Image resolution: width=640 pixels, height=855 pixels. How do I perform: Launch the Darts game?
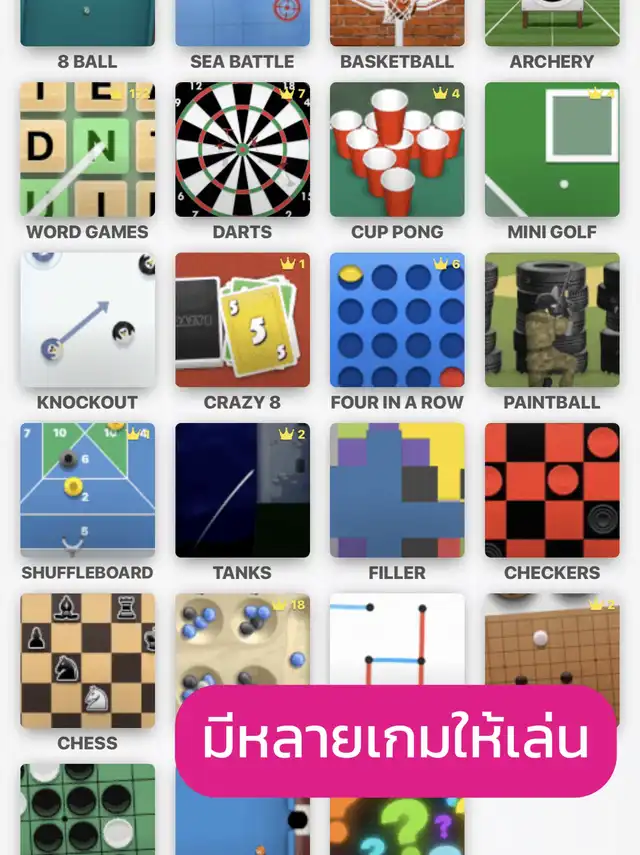(x=242, y=150)
